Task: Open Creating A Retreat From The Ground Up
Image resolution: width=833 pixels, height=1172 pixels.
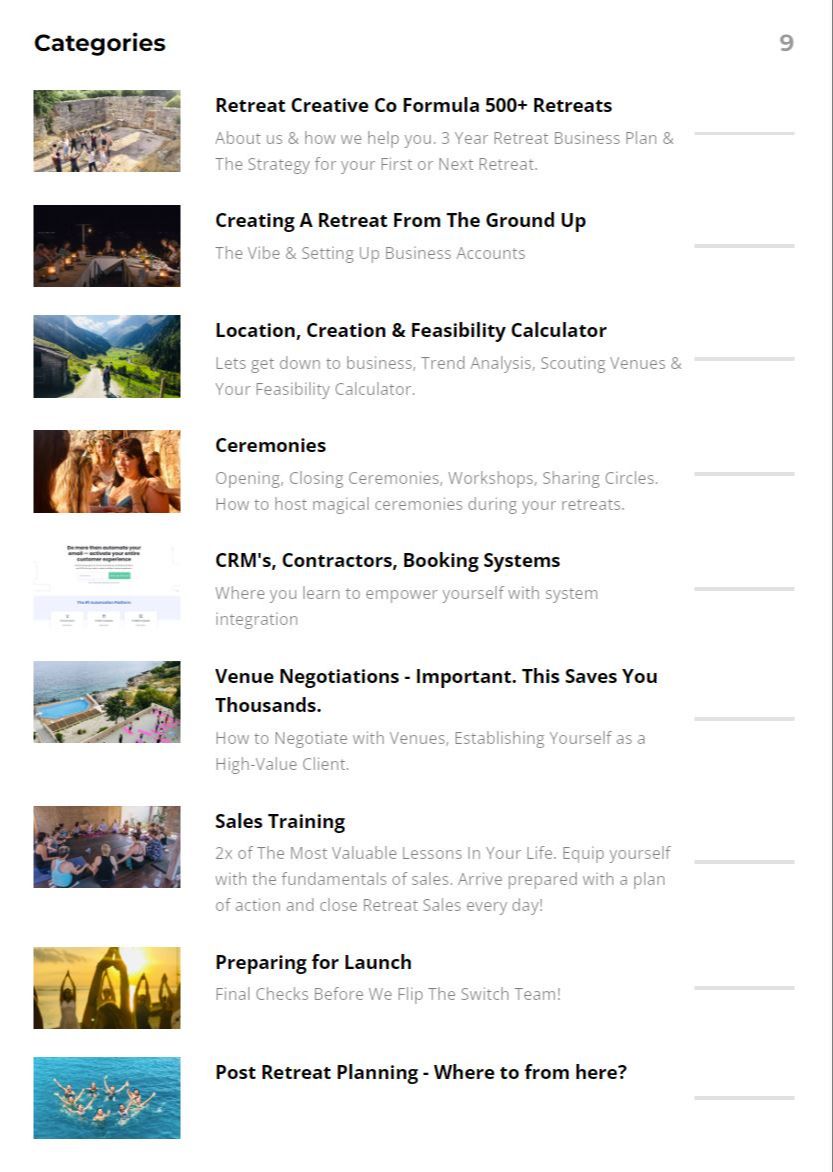Action: click(400, 221)
